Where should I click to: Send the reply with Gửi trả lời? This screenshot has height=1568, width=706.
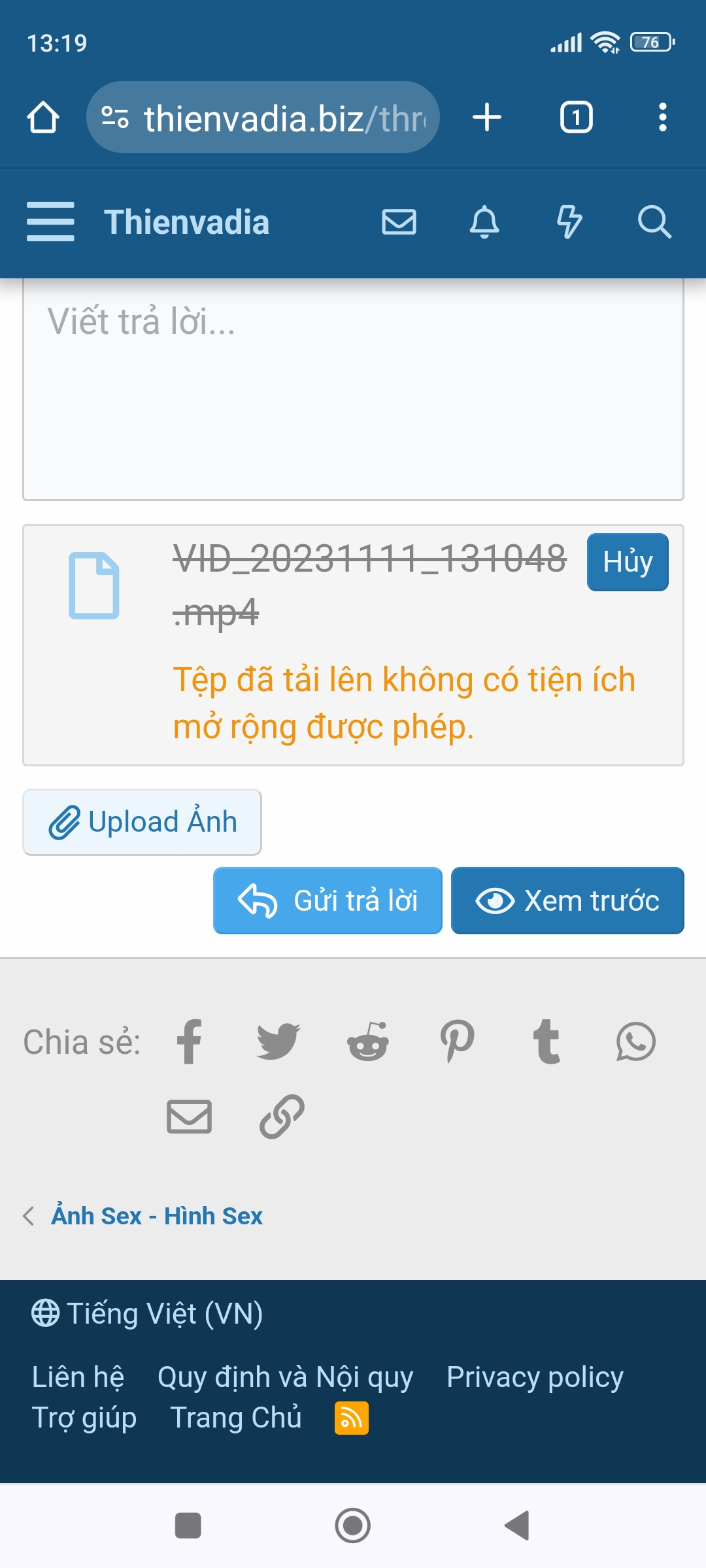(x=328, y=900)
